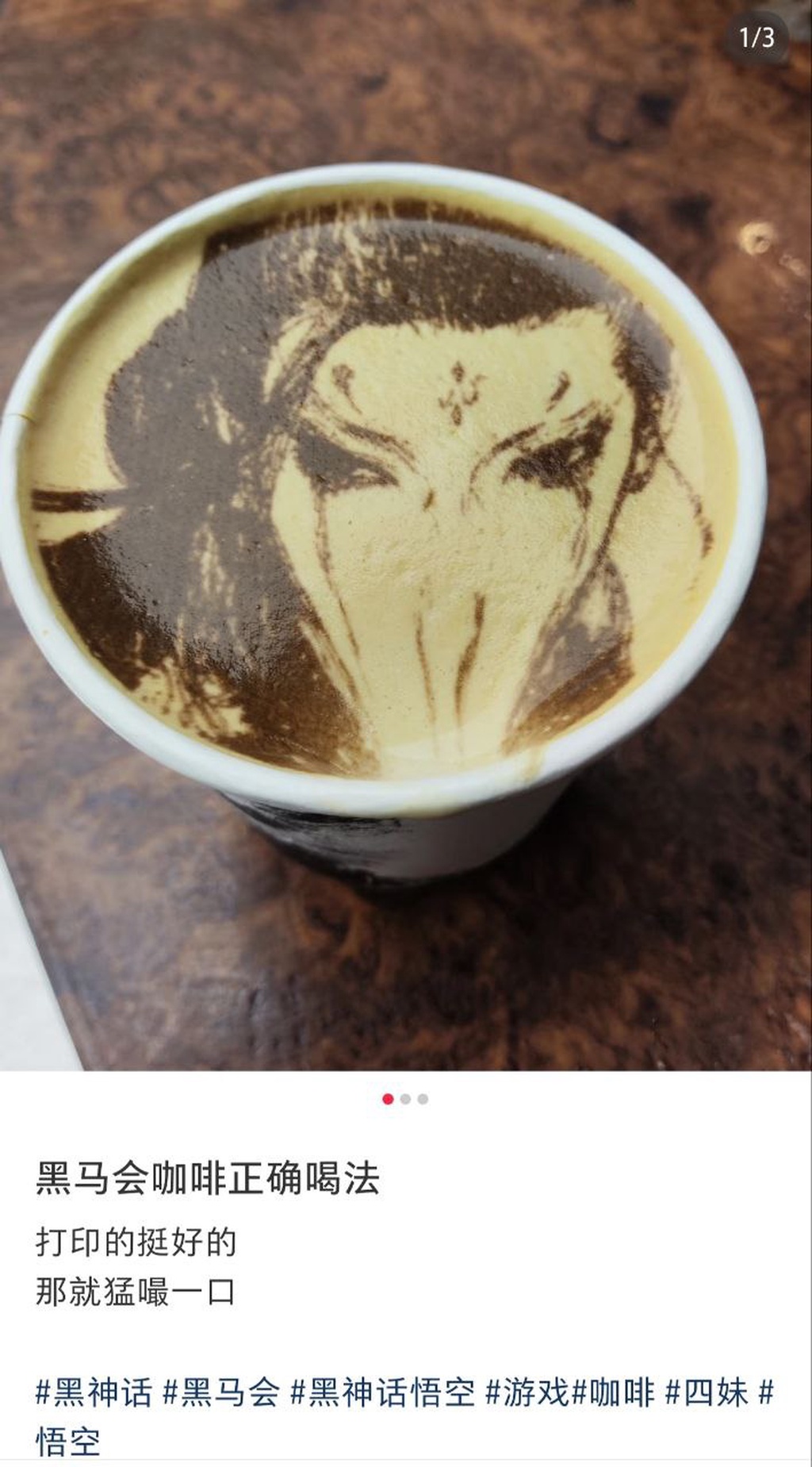Open the #四妹 hashtag
Image resolution: width=812 pixels, height=1467 pixels.
707,1392
